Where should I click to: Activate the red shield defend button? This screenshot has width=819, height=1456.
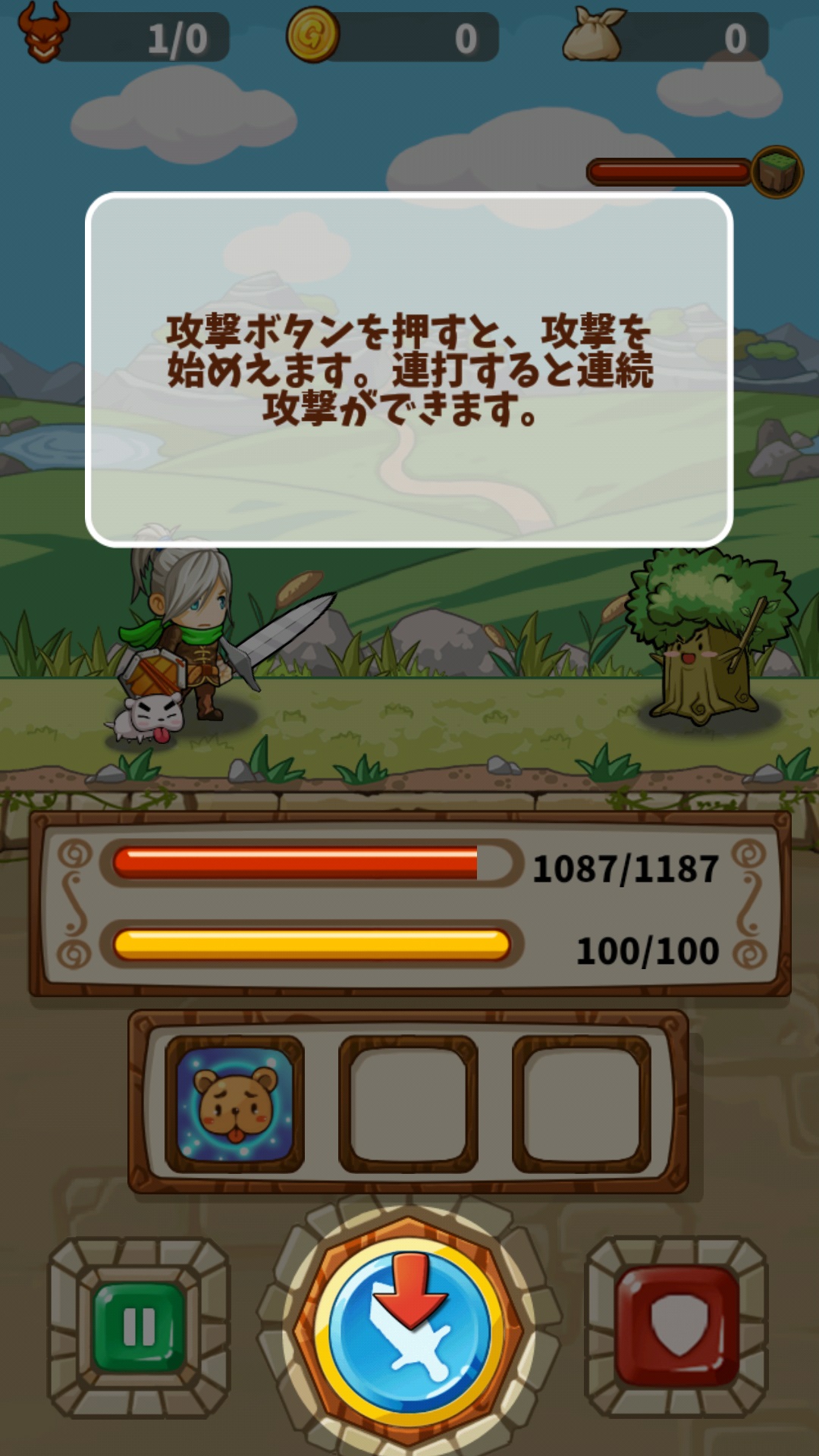point(677,1326)
